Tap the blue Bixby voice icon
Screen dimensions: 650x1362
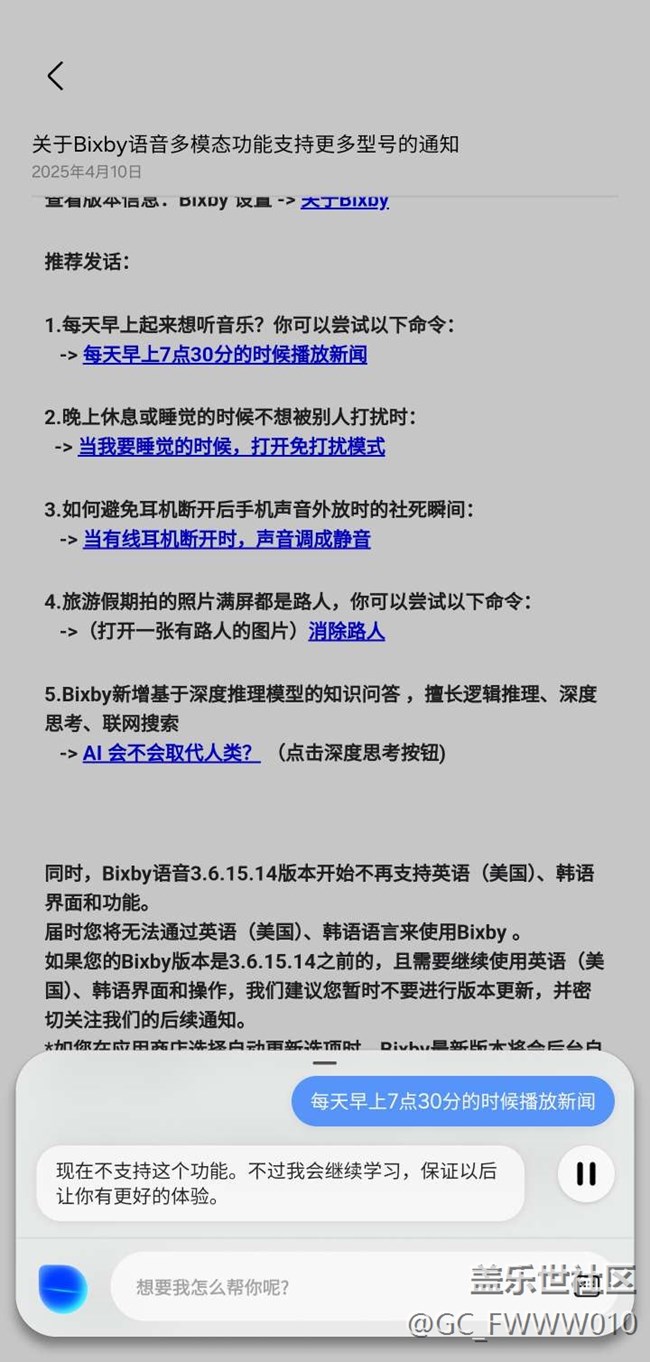63,1287
